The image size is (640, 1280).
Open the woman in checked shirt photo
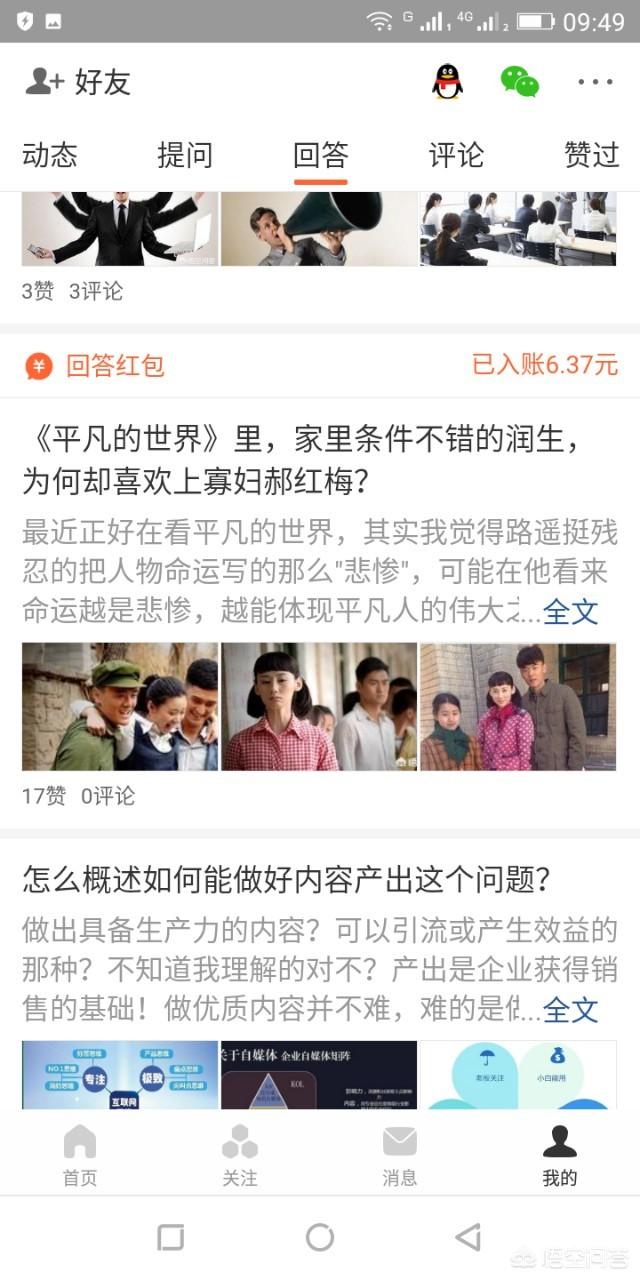(x=319, y=706)
